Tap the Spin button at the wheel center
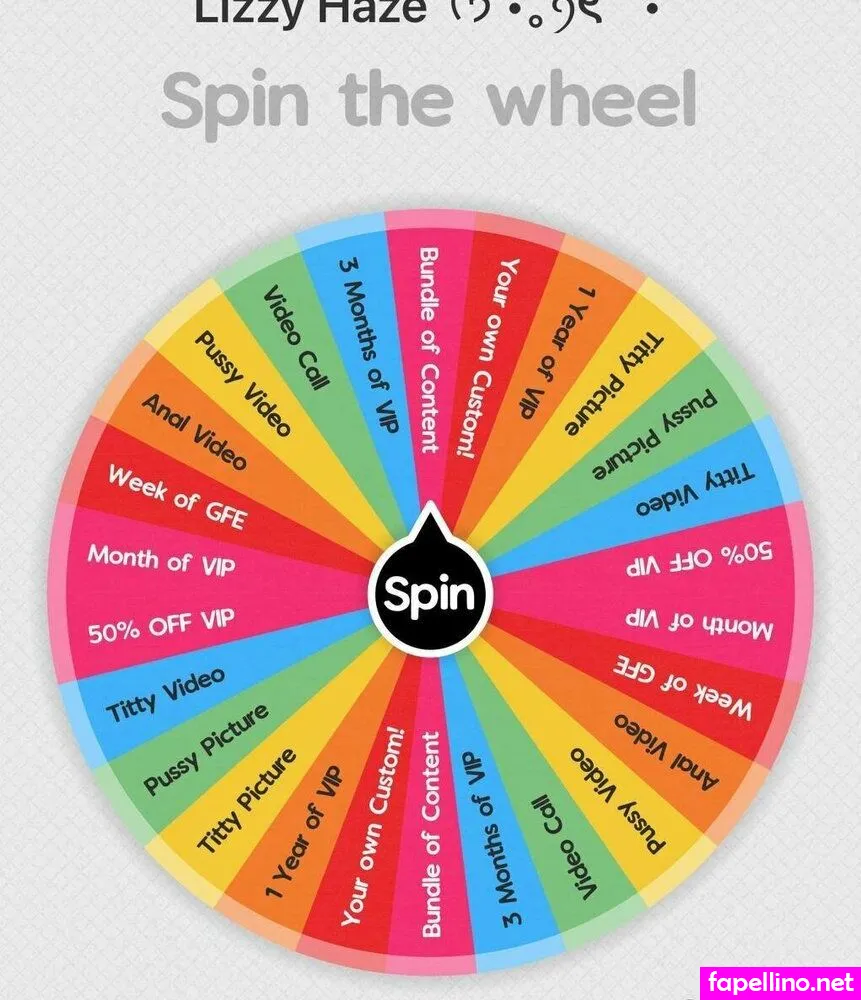 pyautogui.click(x=430, y=596)
